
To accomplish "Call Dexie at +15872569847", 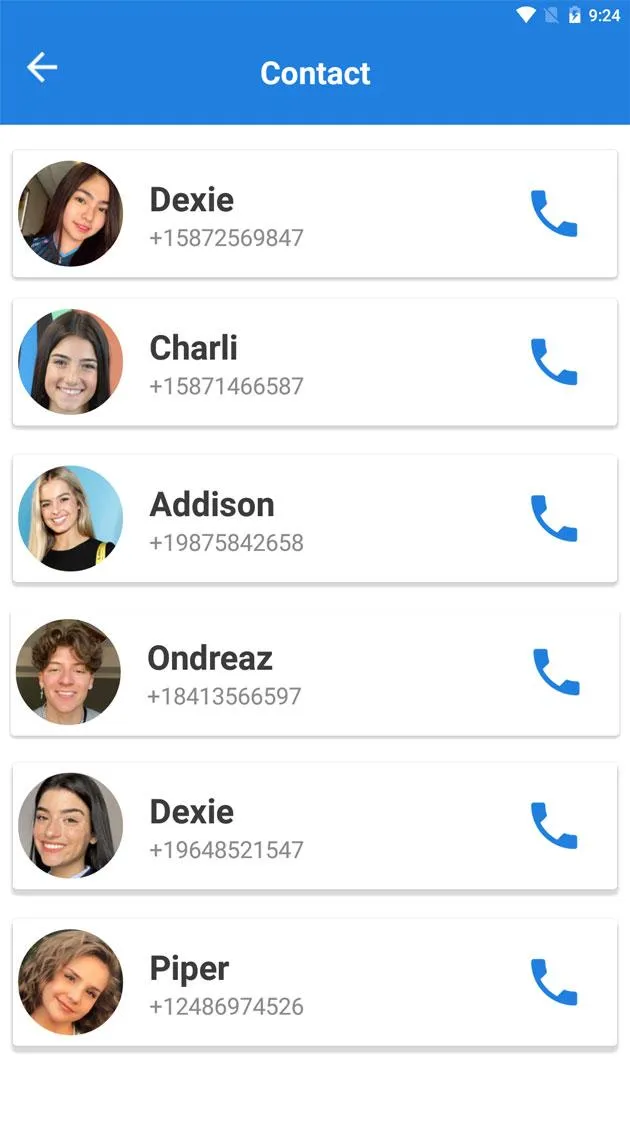I will point(554,214).
